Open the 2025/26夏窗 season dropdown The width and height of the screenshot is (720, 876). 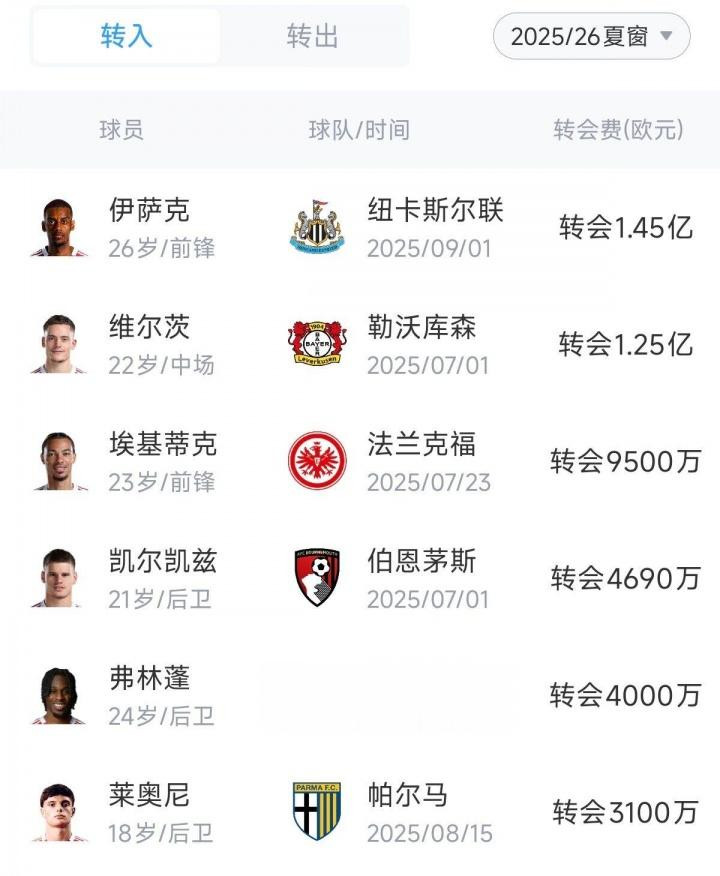click(x=592, y=37)
